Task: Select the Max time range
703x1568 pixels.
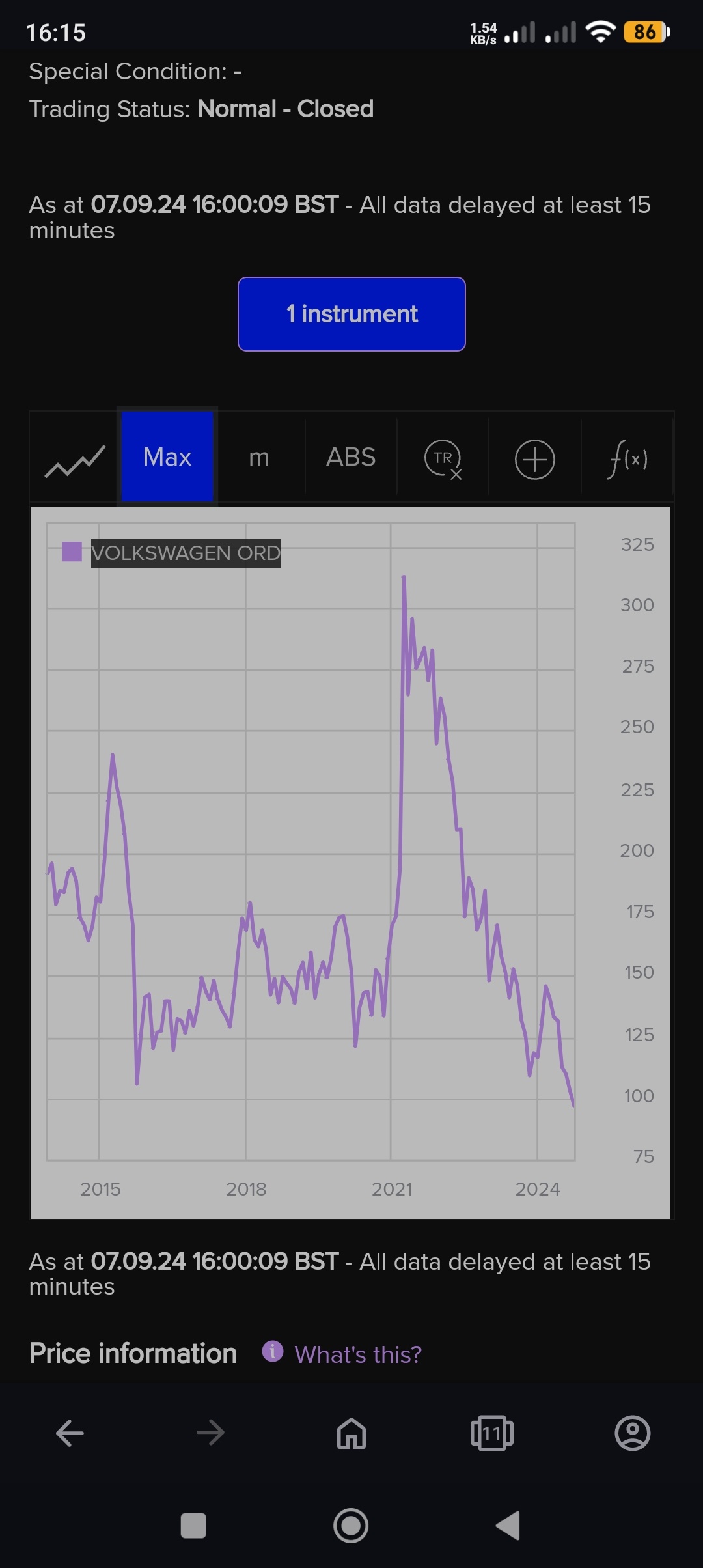Action: (x=167, y=457)
